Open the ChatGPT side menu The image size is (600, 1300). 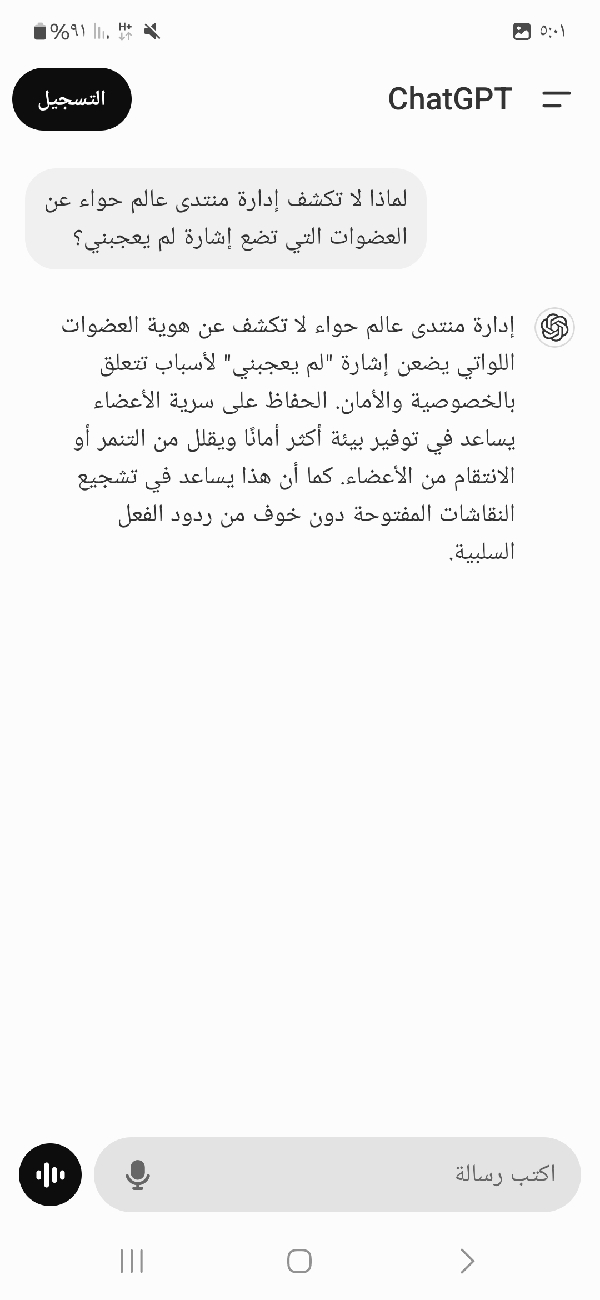pyautogui.click(x=556, y=99)
